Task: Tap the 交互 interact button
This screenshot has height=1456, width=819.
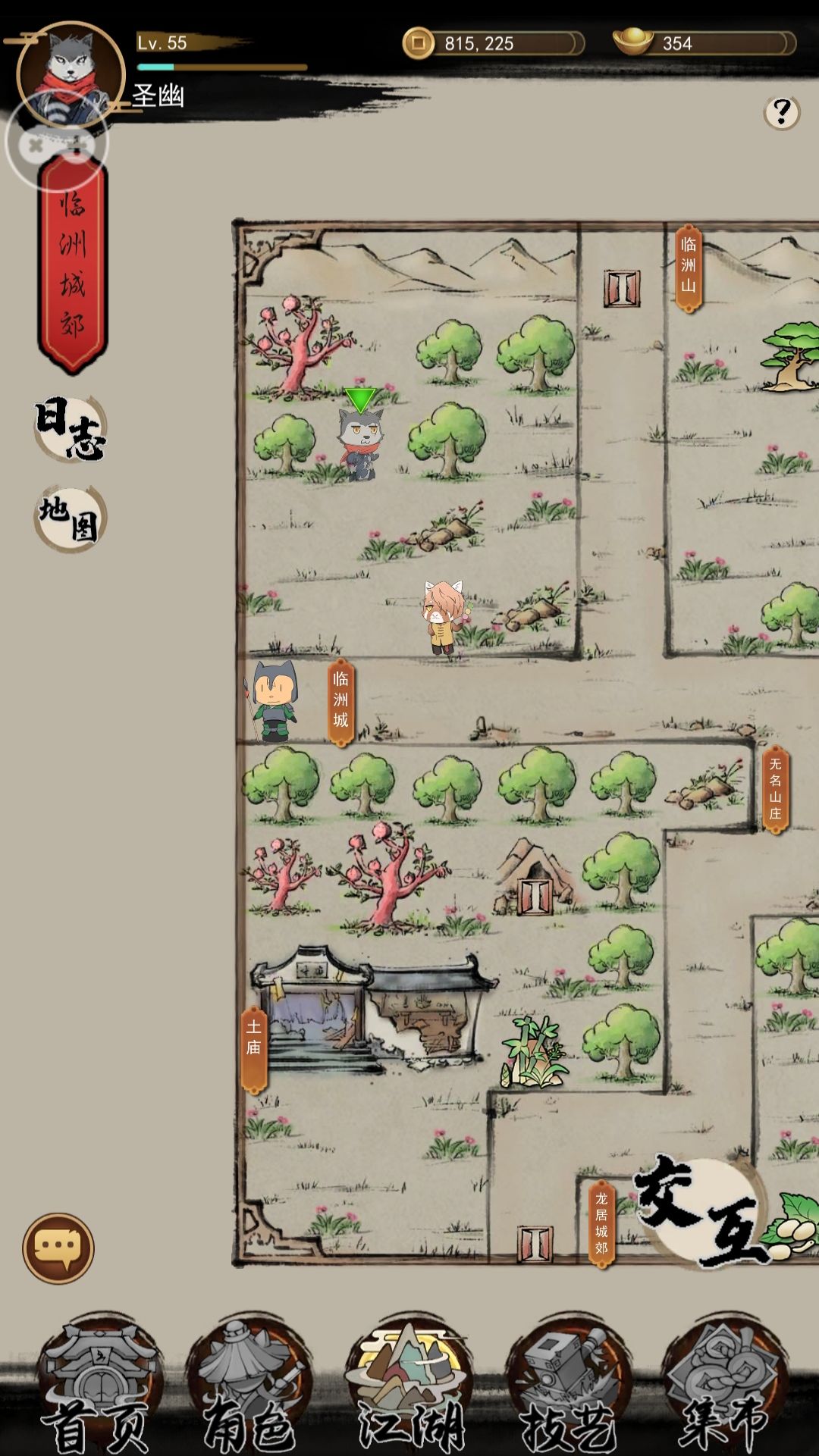Action: click(x=701, y=1211)
